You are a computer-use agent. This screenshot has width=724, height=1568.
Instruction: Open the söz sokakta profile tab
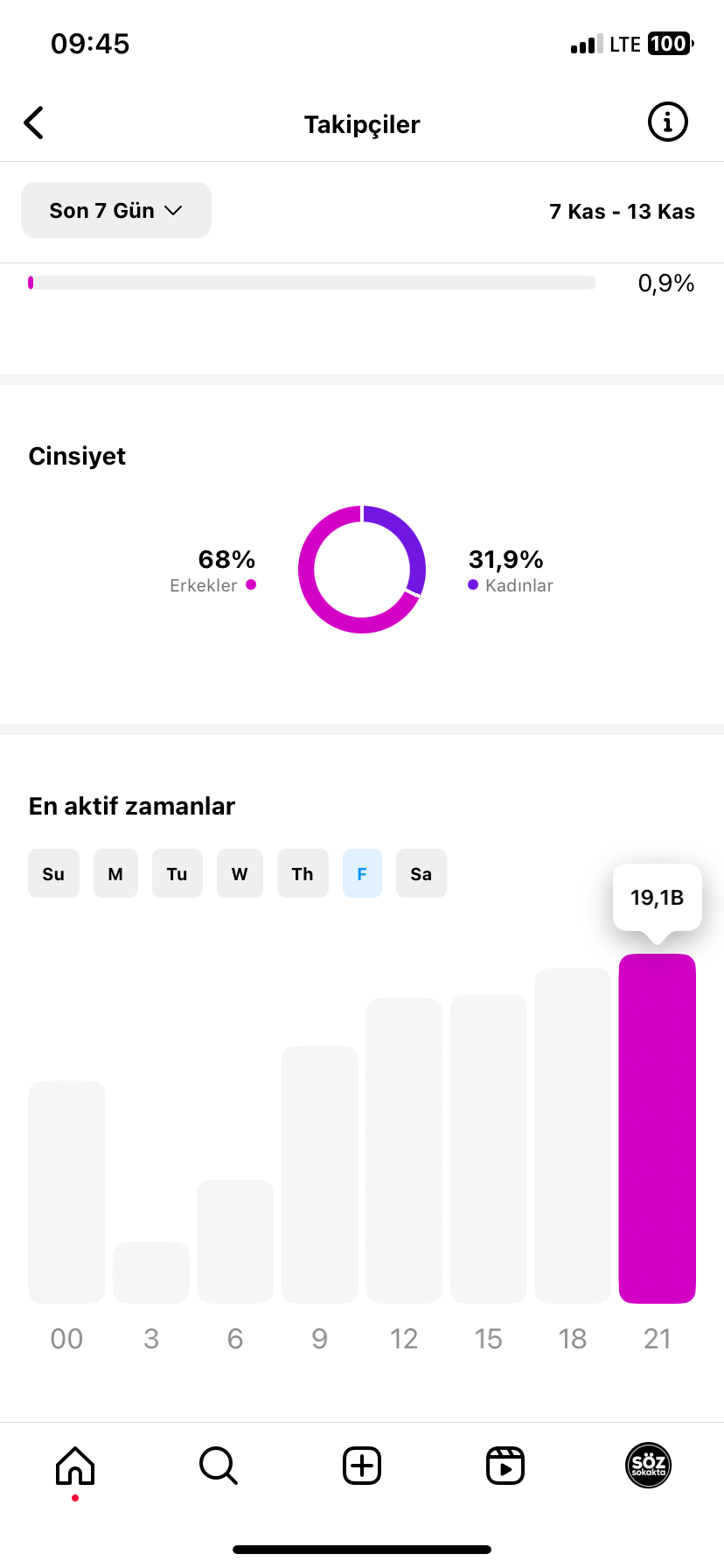(649, 1466)
